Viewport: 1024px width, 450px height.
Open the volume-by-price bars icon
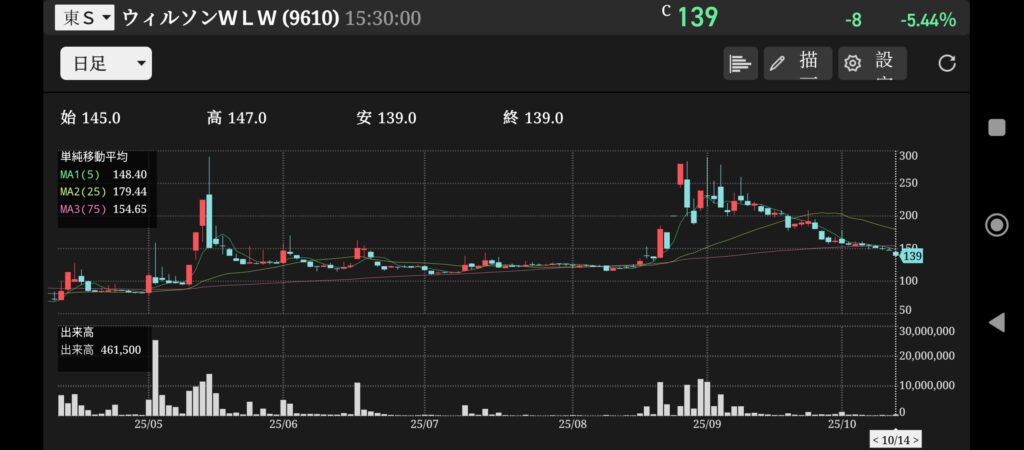click(x=740, y=63)
